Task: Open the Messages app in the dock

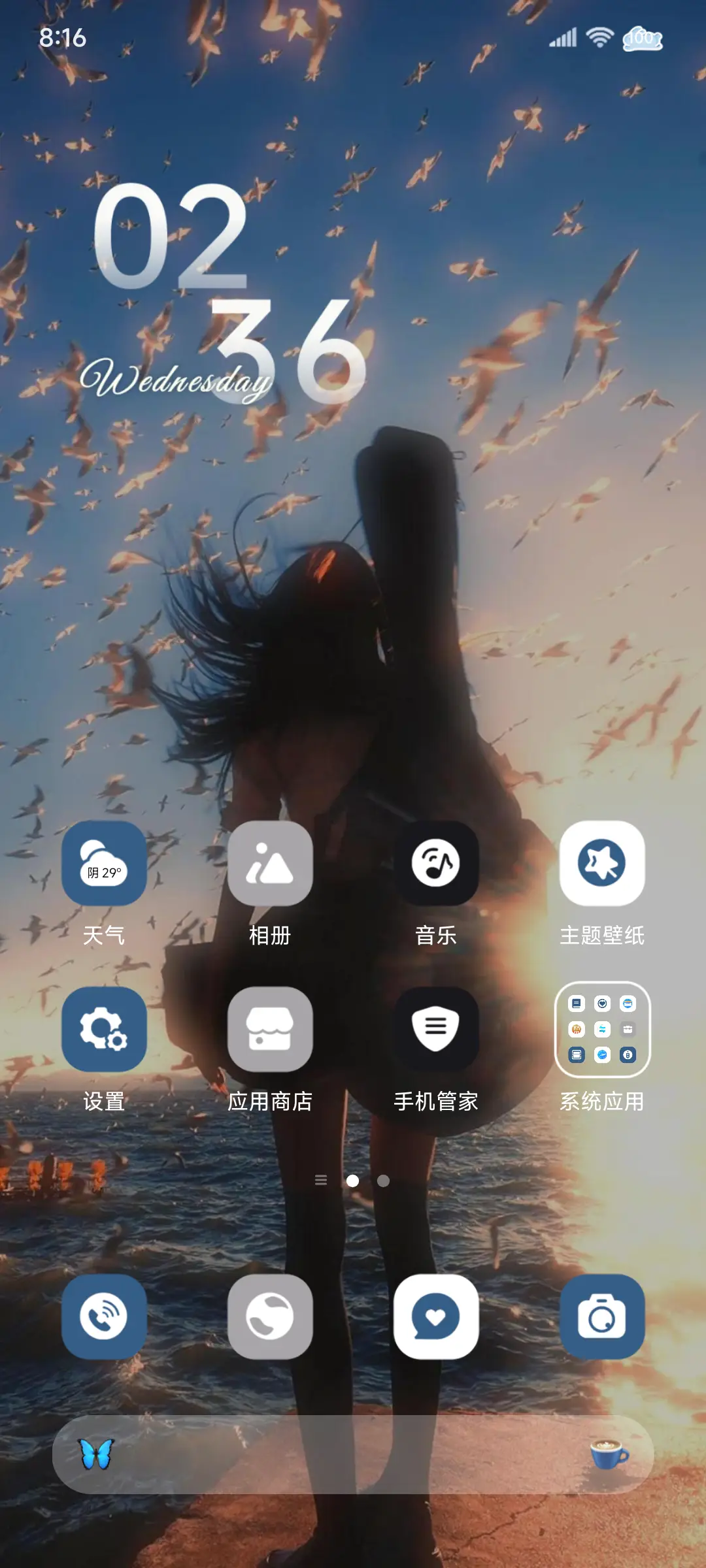Action: (x=437, y=1316)
